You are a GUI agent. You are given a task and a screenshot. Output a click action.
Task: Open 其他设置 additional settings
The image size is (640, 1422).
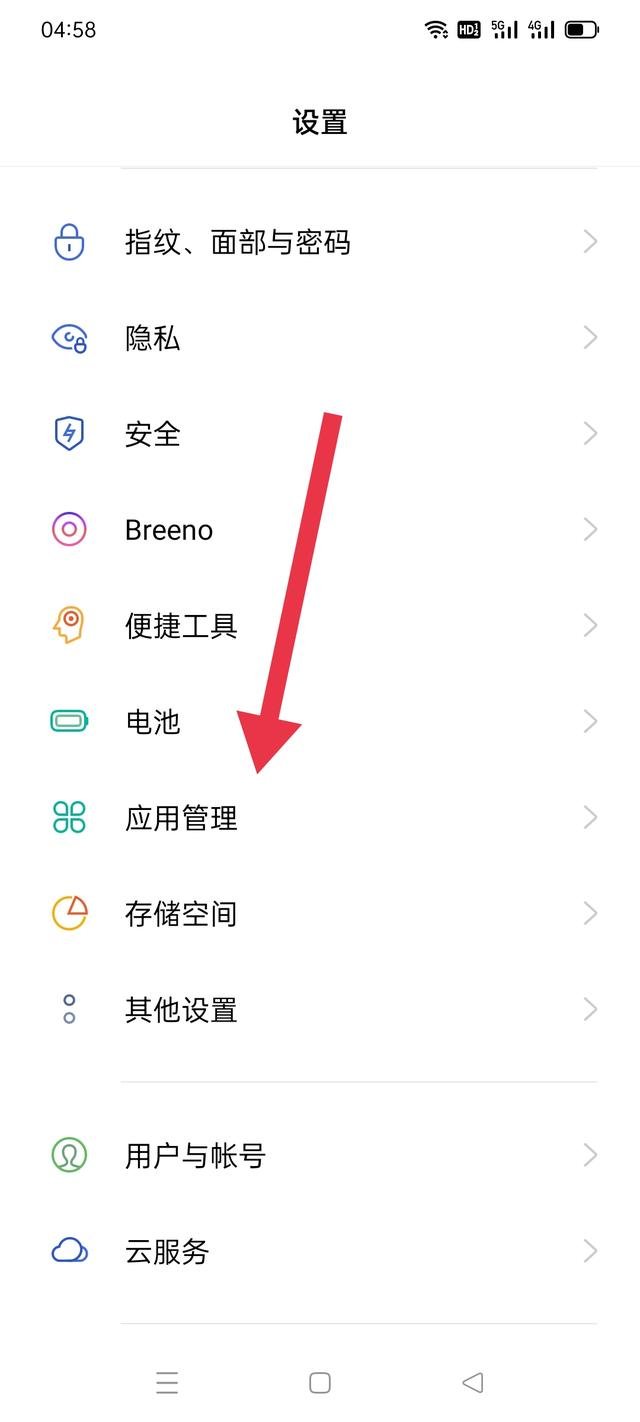click(320, 1010)
